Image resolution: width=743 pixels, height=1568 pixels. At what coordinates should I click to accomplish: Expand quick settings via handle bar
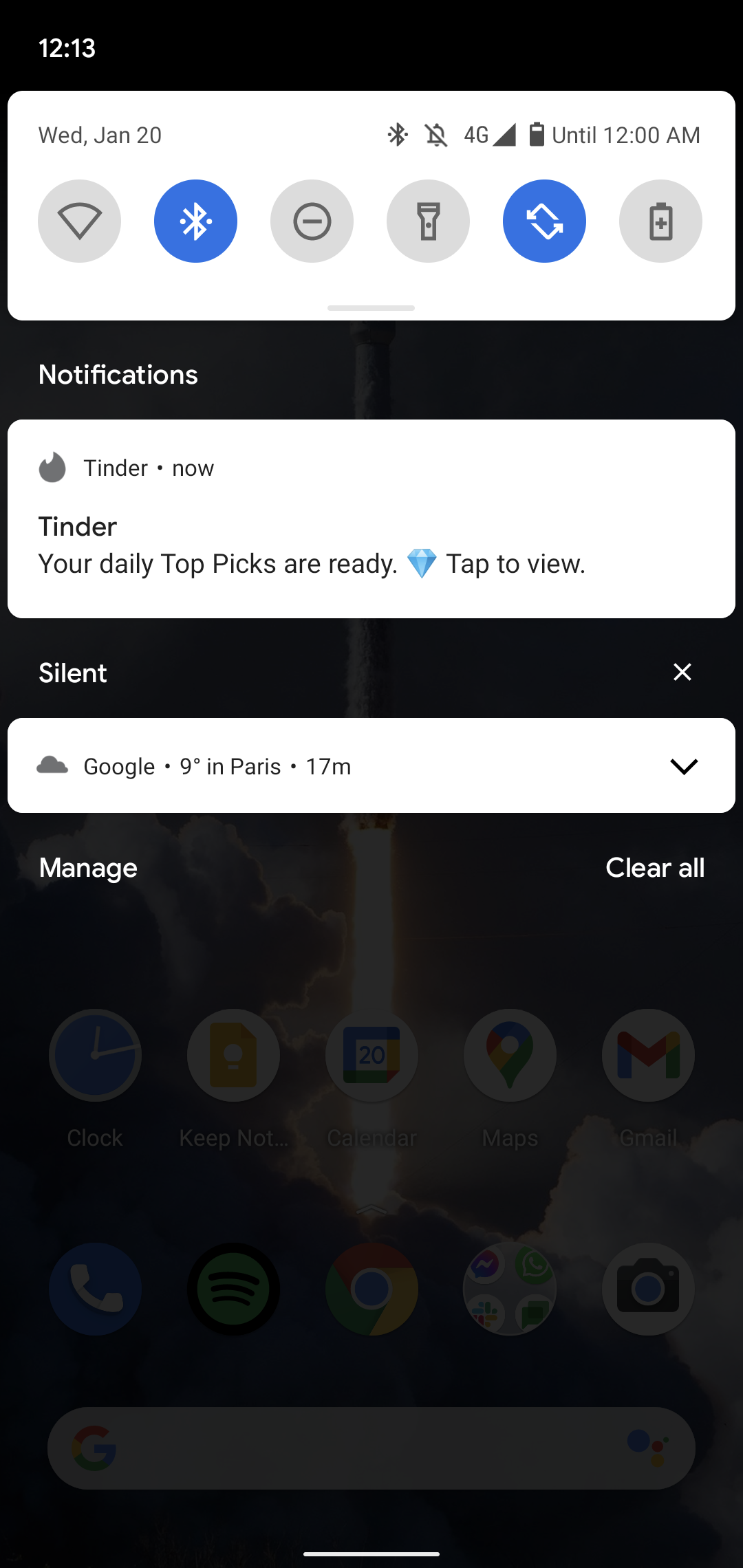[371, 307]
